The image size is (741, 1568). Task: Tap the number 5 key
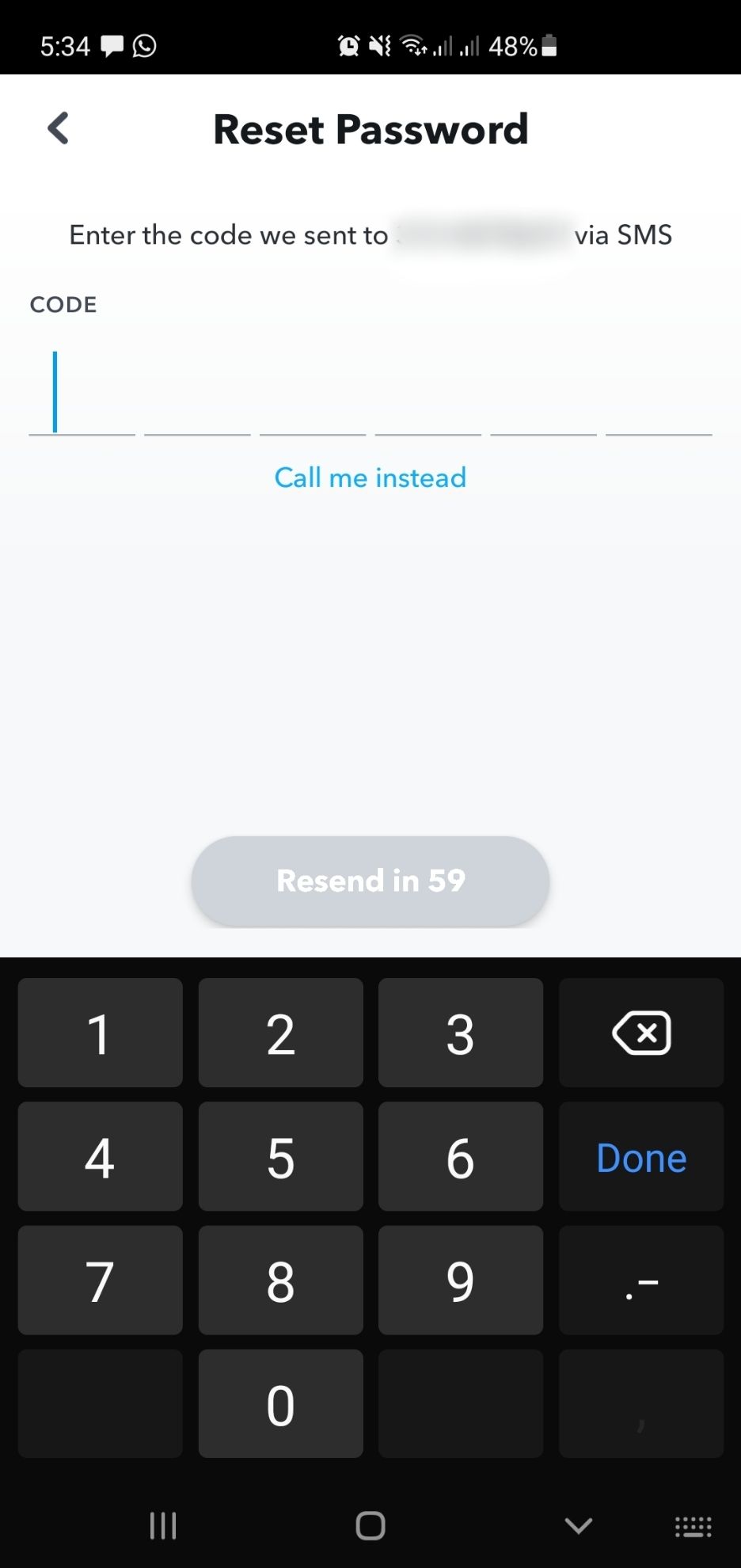280,1157
